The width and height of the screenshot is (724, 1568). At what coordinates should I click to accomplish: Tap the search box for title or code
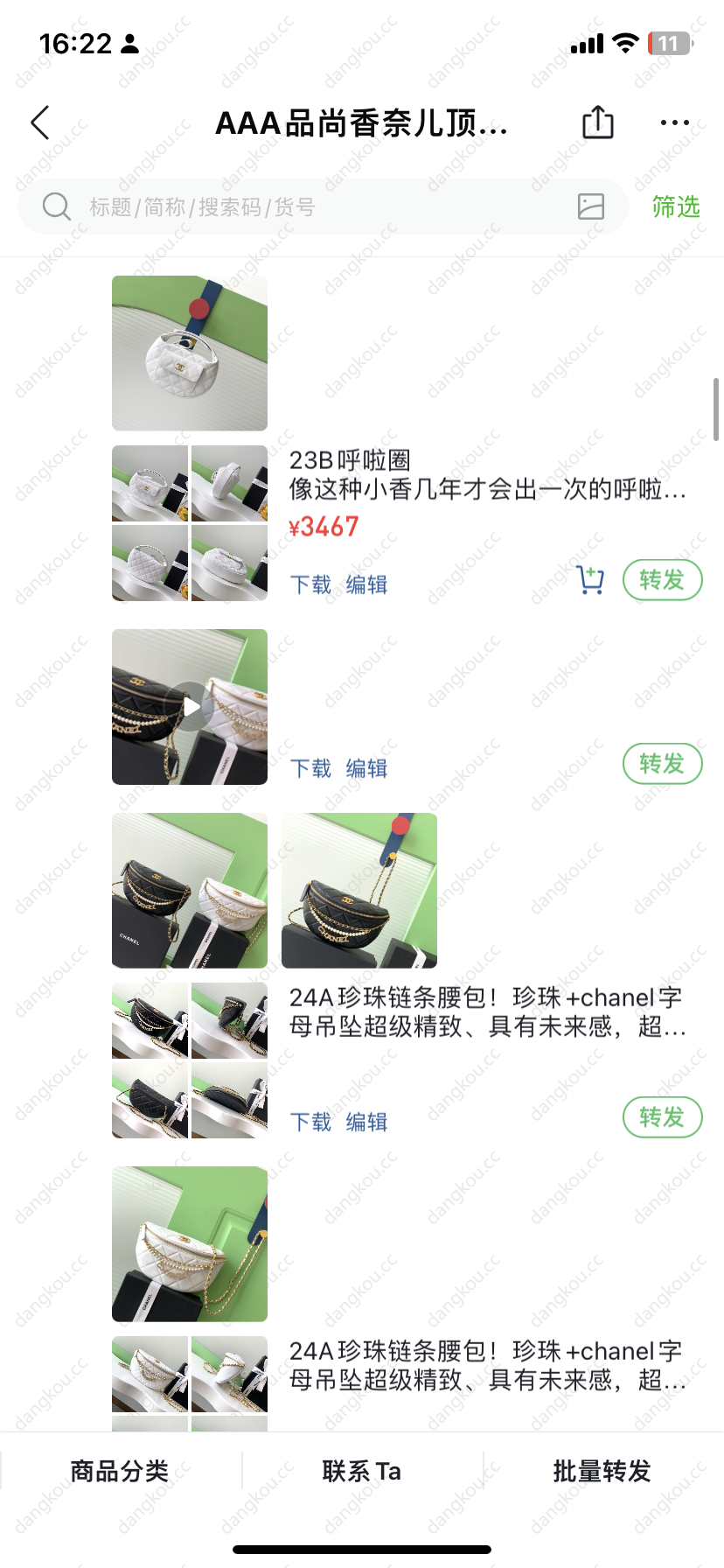306,207
